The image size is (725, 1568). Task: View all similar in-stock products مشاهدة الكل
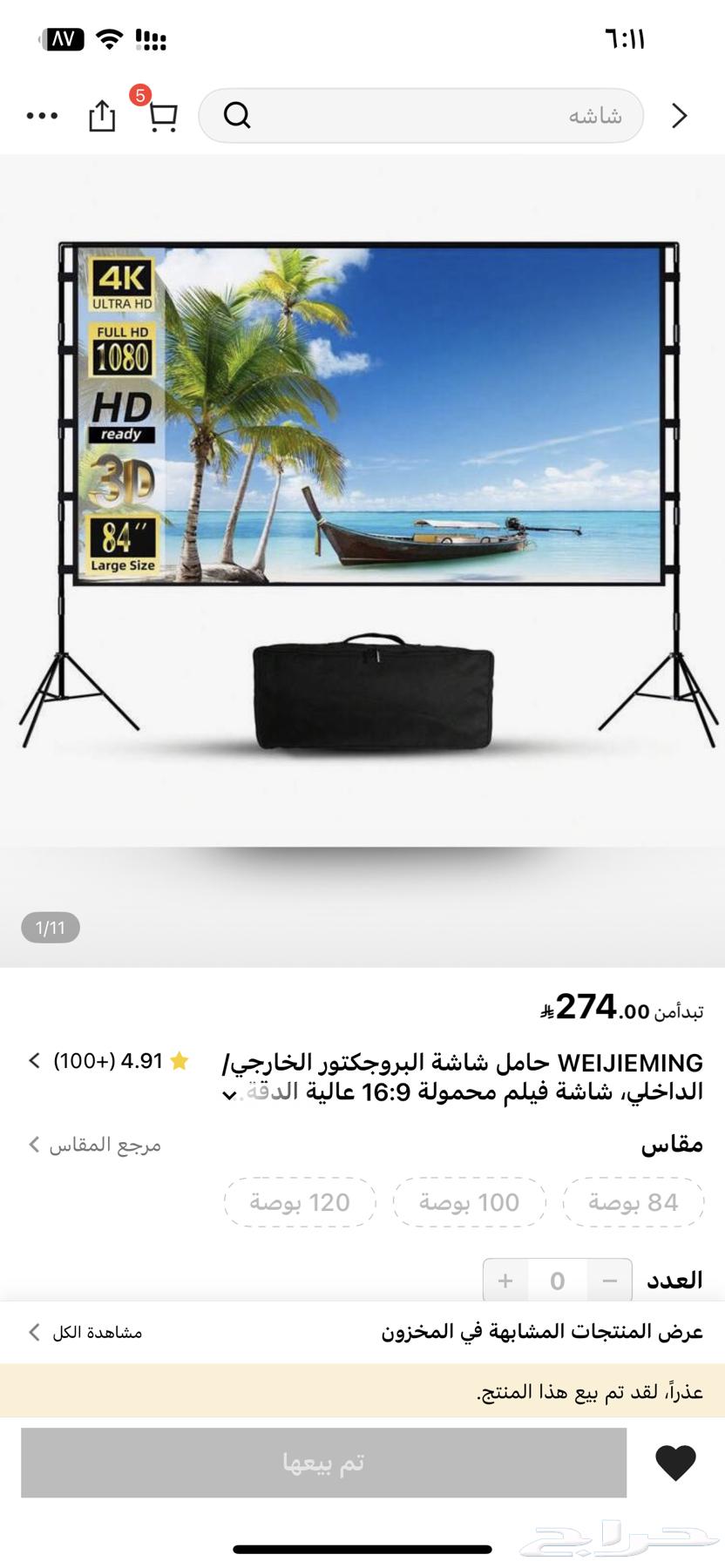point(85,1332)
